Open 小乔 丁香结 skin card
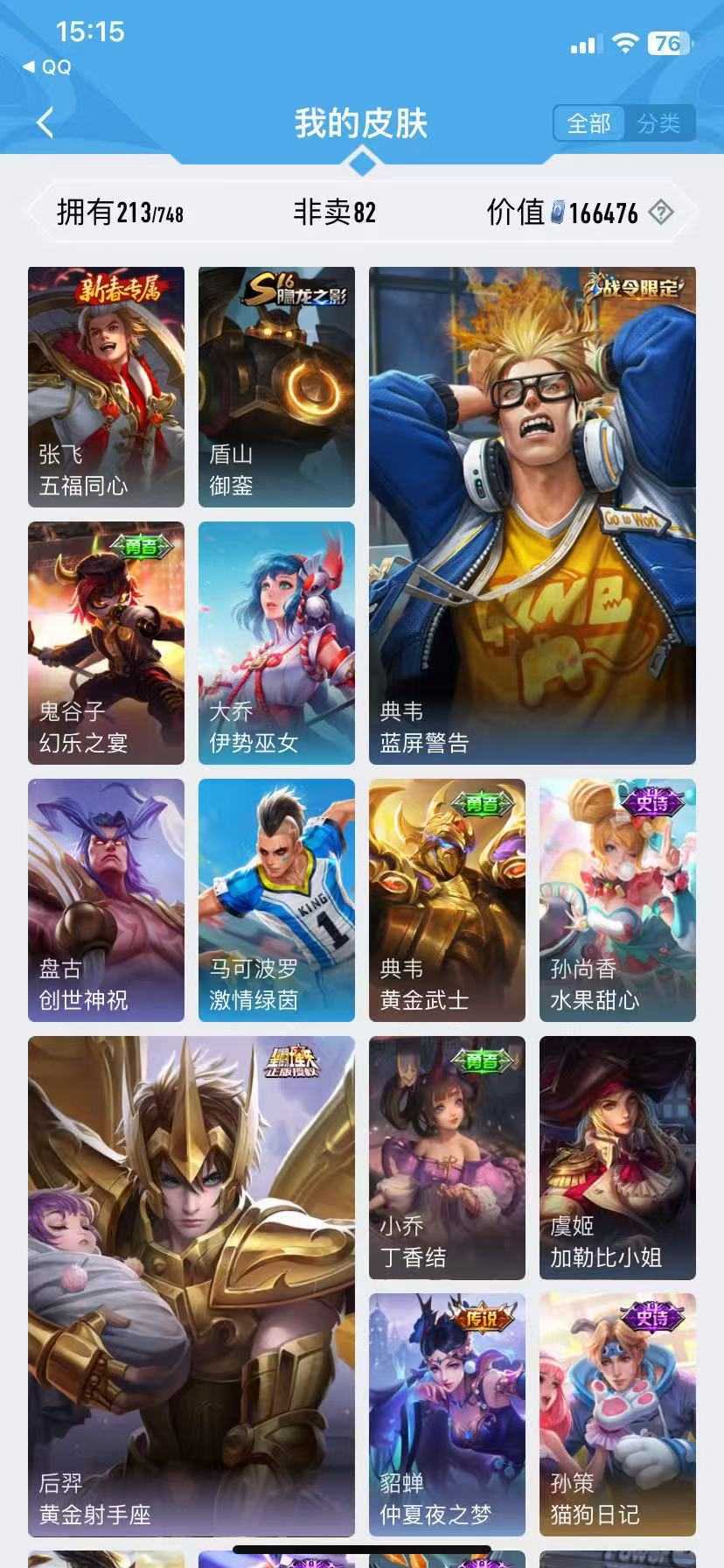 (x=447, y=1158)
